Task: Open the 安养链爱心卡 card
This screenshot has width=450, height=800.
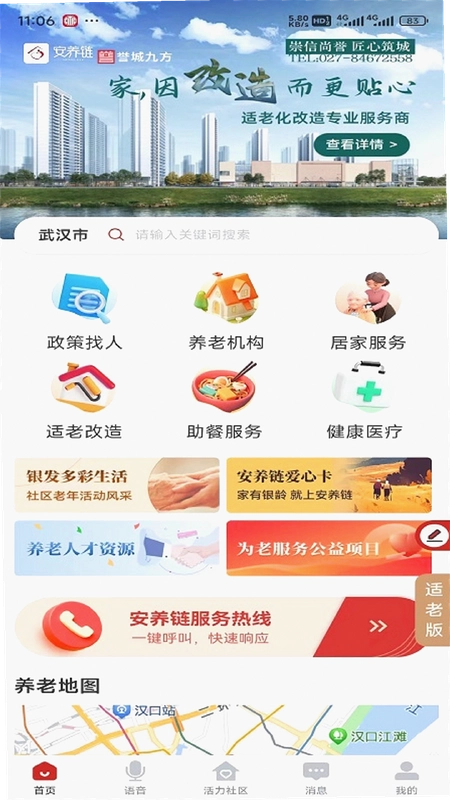Action: [329, 485]
